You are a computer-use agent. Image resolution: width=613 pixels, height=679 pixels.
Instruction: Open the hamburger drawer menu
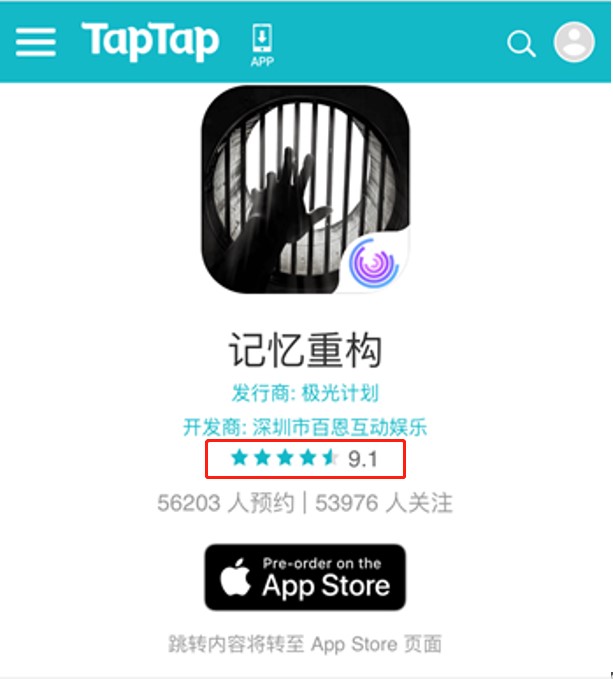click(37, 42)
